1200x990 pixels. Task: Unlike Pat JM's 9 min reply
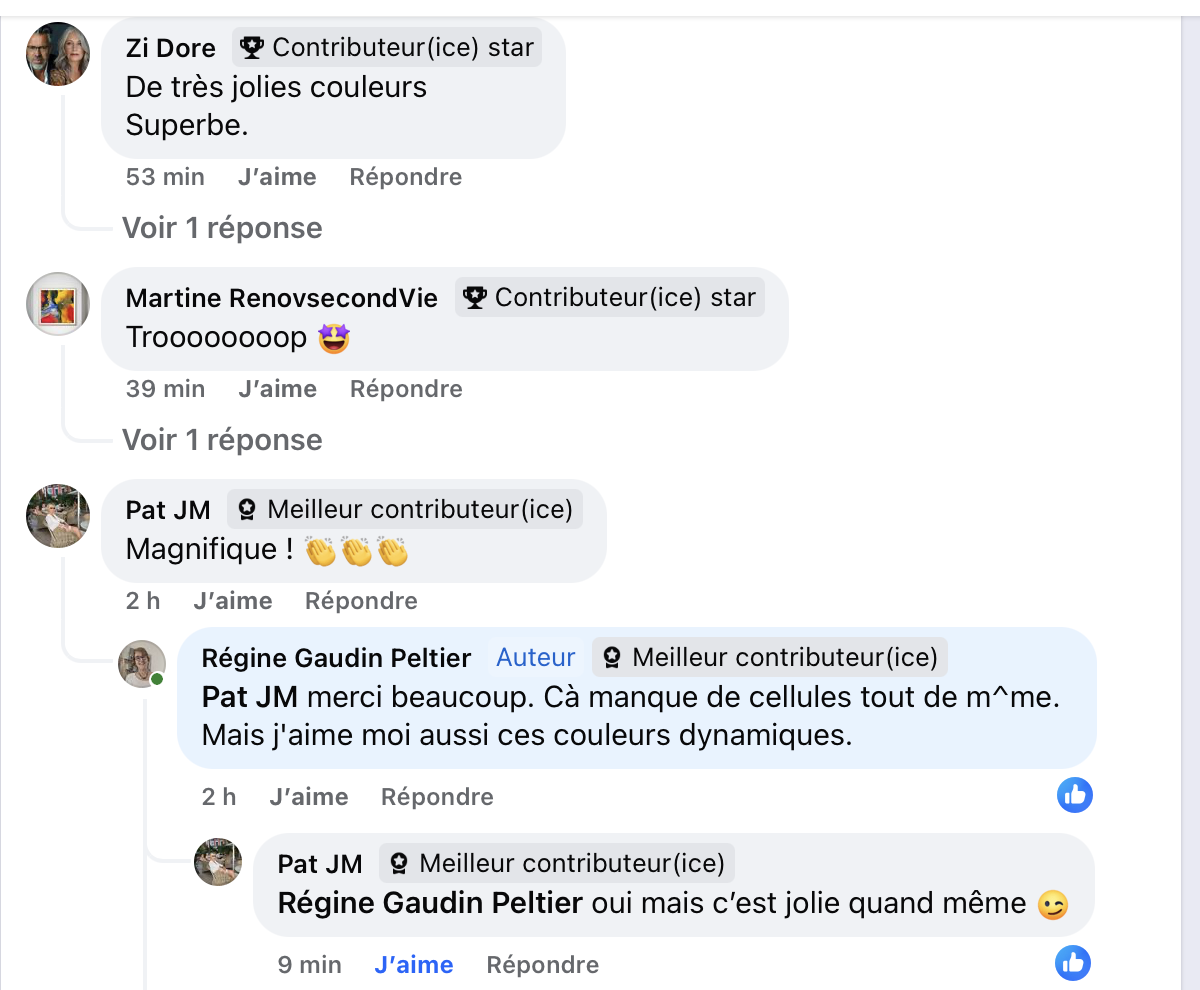click(x=413, y=965)
